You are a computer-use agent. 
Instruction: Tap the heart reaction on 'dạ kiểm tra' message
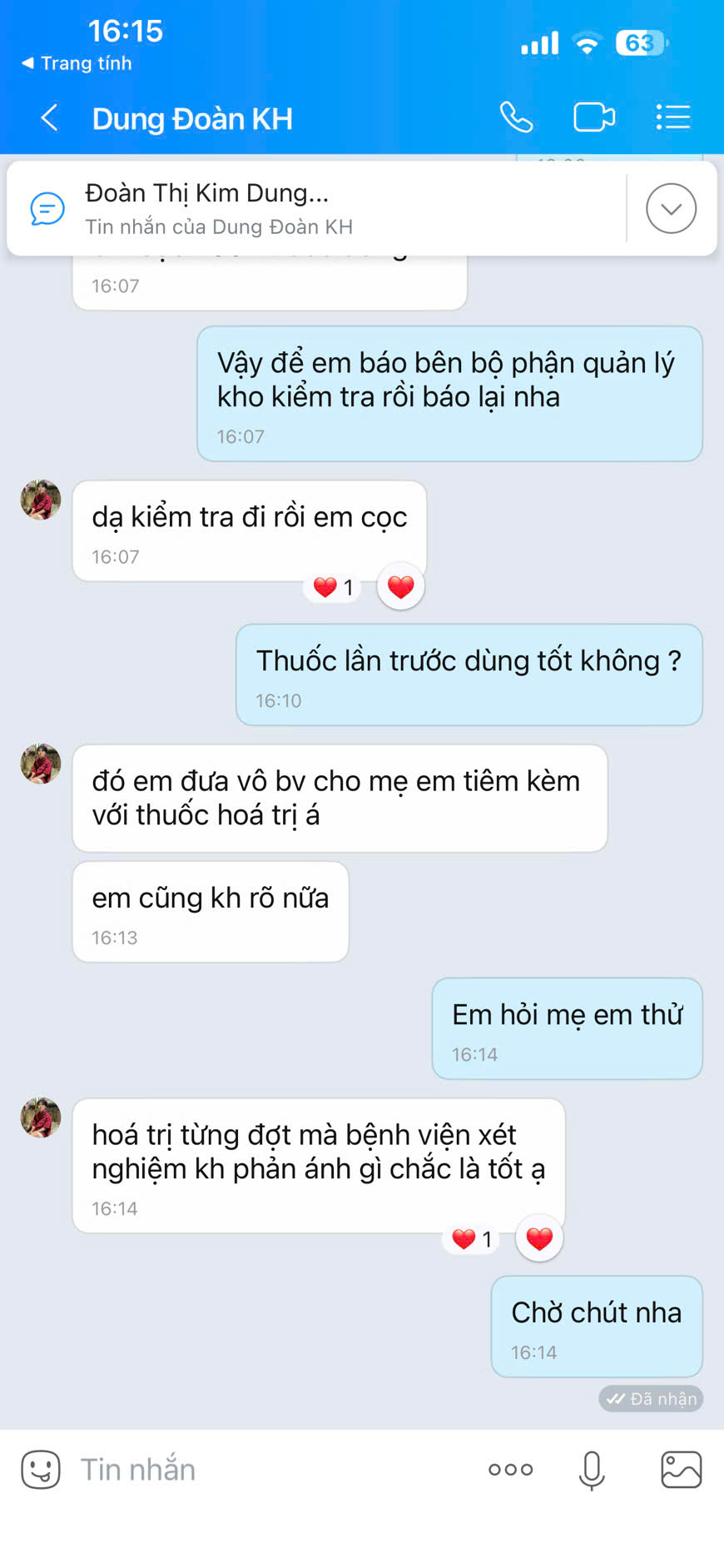pyautogui.click(x=400, y=585)
